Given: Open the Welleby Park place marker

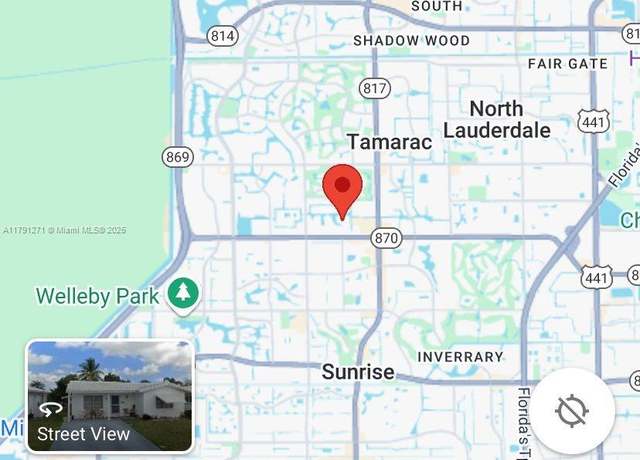Looking at the screenshot, I should coord(183,294).
